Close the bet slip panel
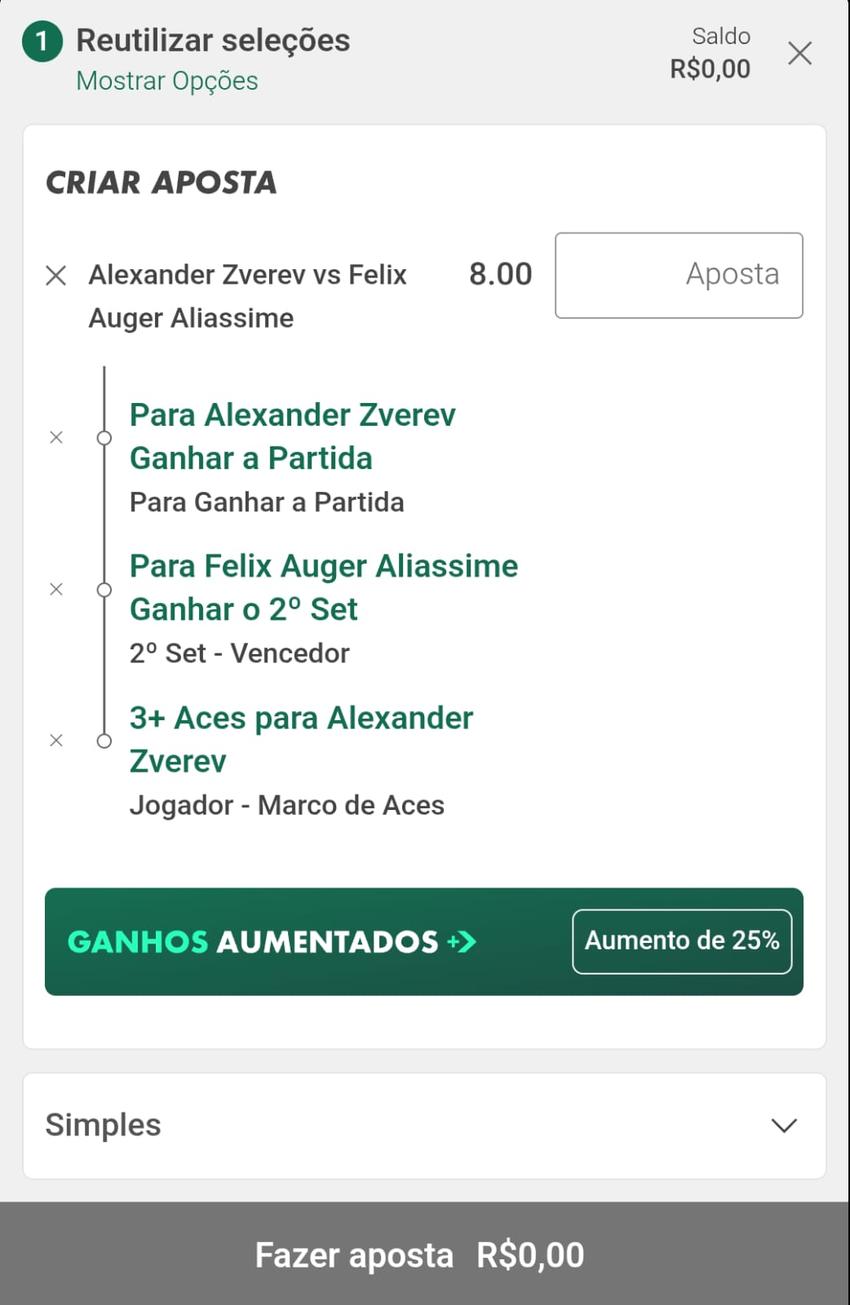Screen dimensions: 850x1305 pyautogui.click(x=799, y=54)
